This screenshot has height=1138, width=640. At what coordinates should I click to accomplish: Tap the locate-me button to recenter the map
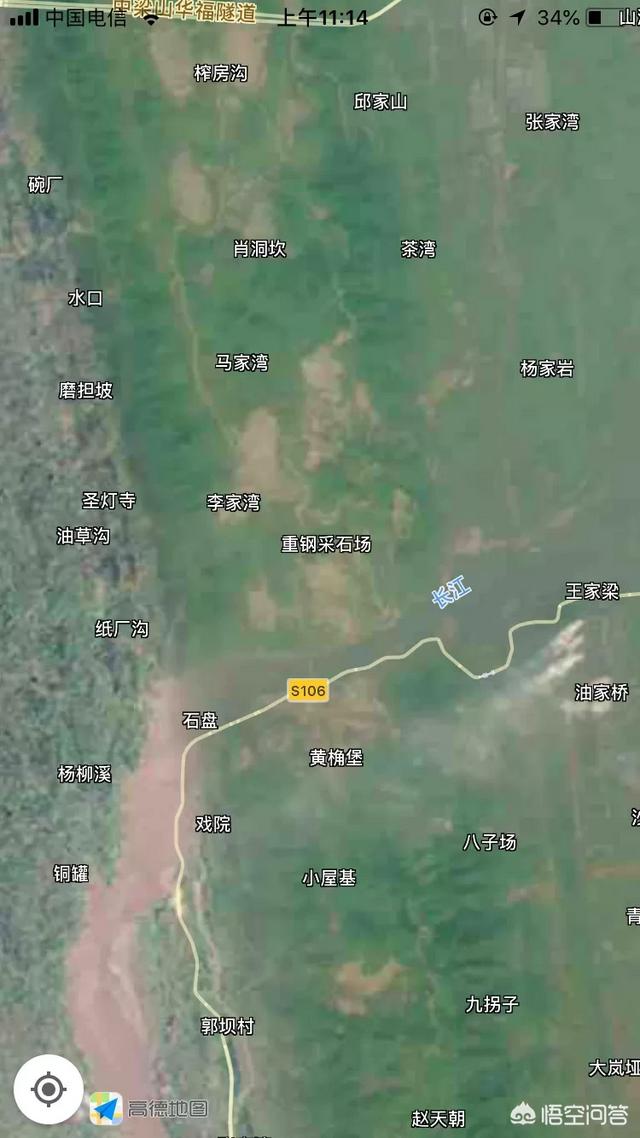48,1089
